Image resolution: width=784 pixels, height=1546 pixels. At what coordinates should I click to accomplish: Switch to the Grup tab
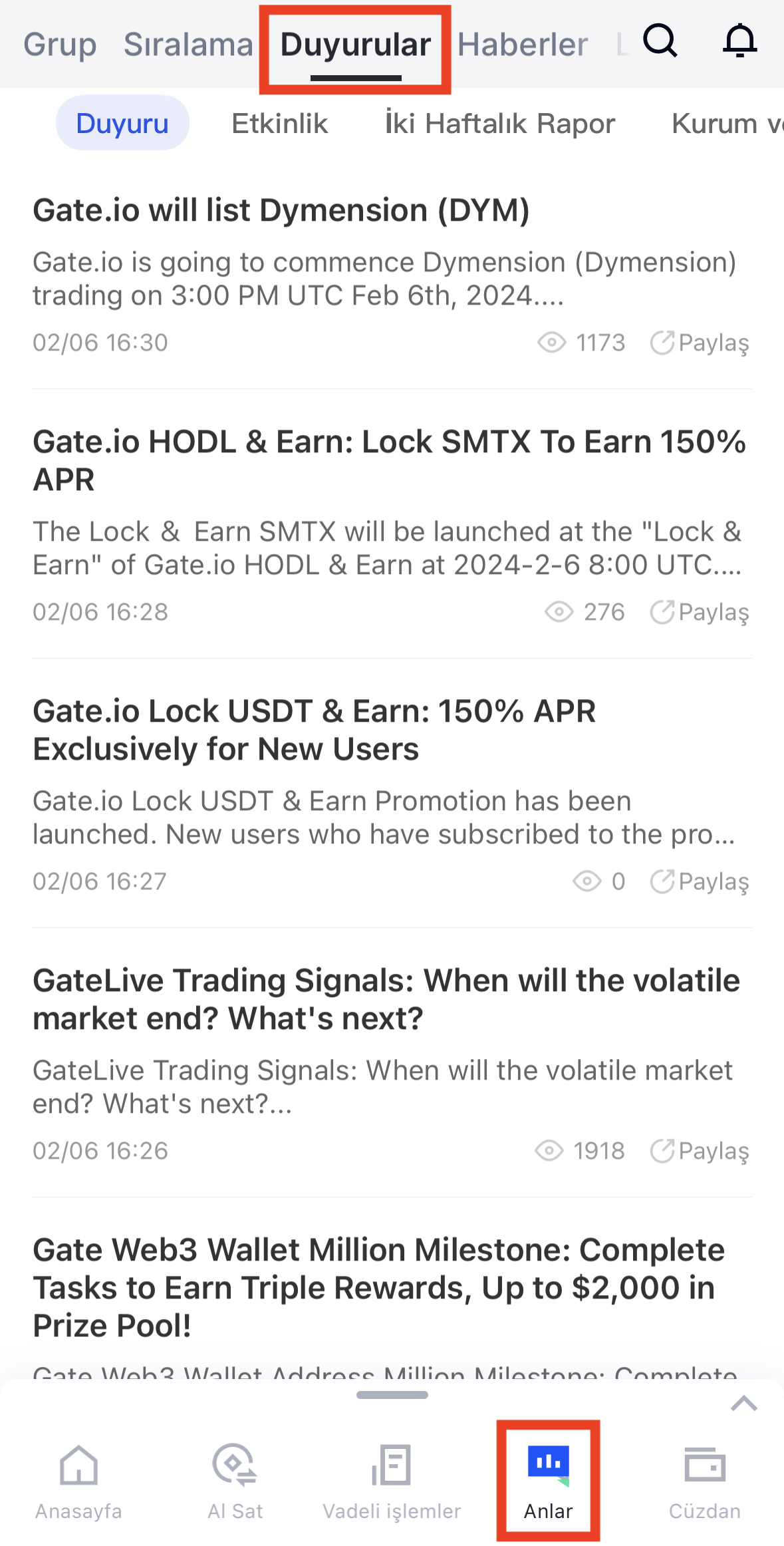(x=60, y=45)
